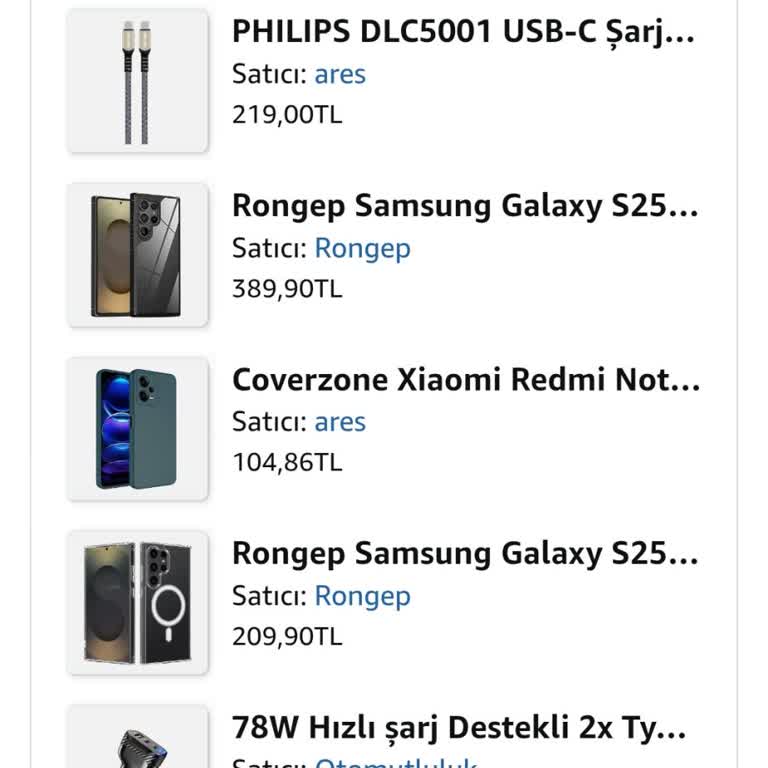
Task: Tap the image of the 389,90TL Rongep case
Action: (x=137, y=255)
